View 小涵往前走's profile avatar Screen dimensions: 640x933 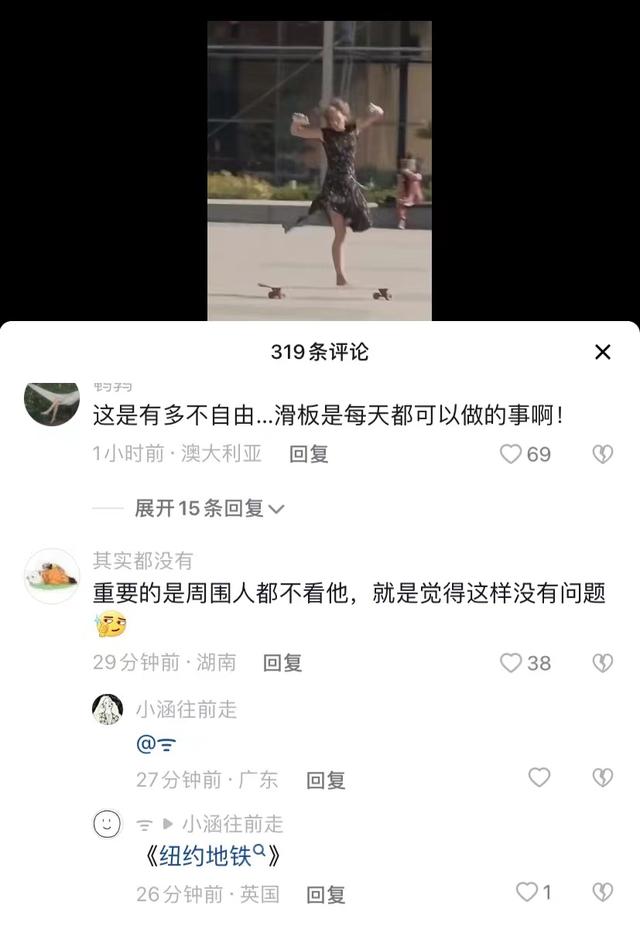pyautogui.click(x=107, y=709)
